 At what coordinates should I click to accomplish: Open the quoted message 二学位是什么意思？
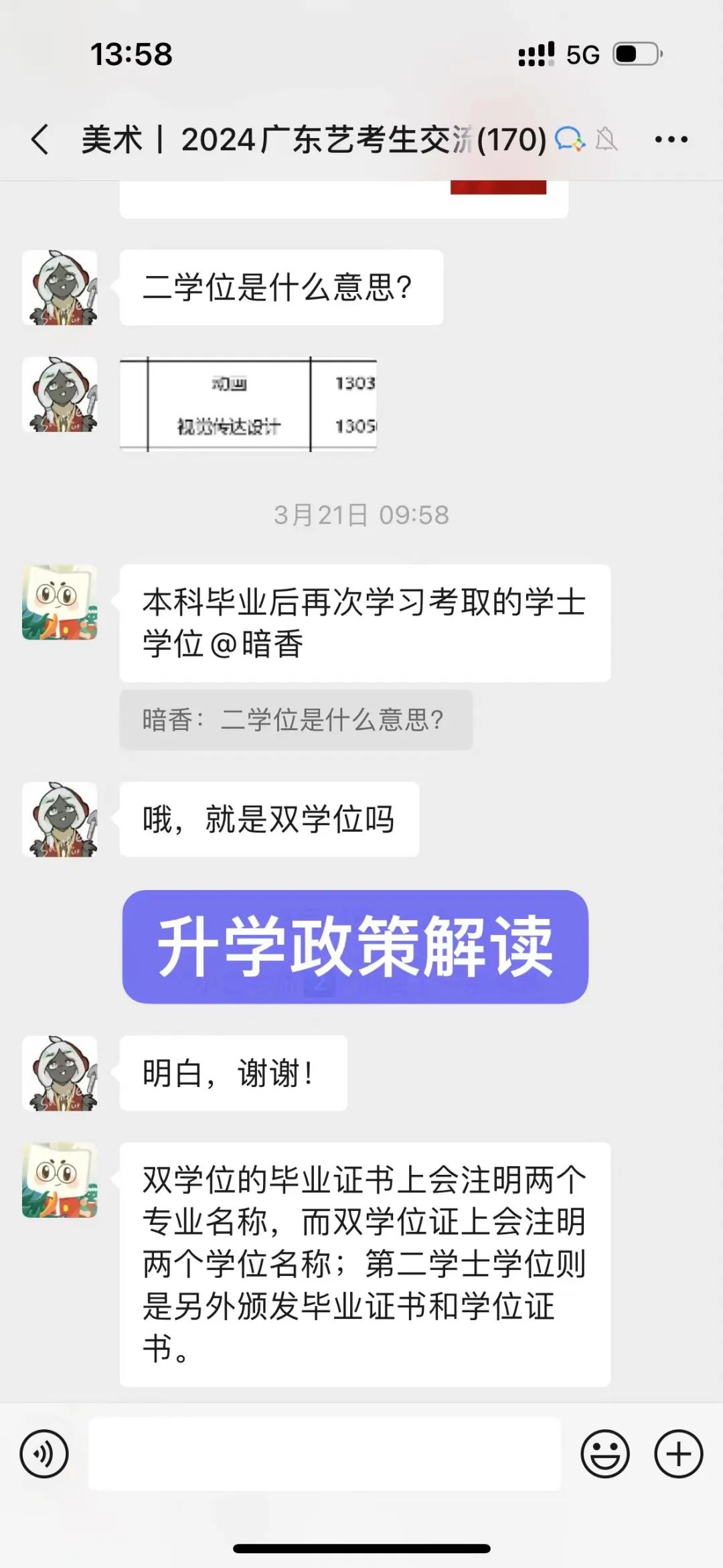(x=295, y=720)
